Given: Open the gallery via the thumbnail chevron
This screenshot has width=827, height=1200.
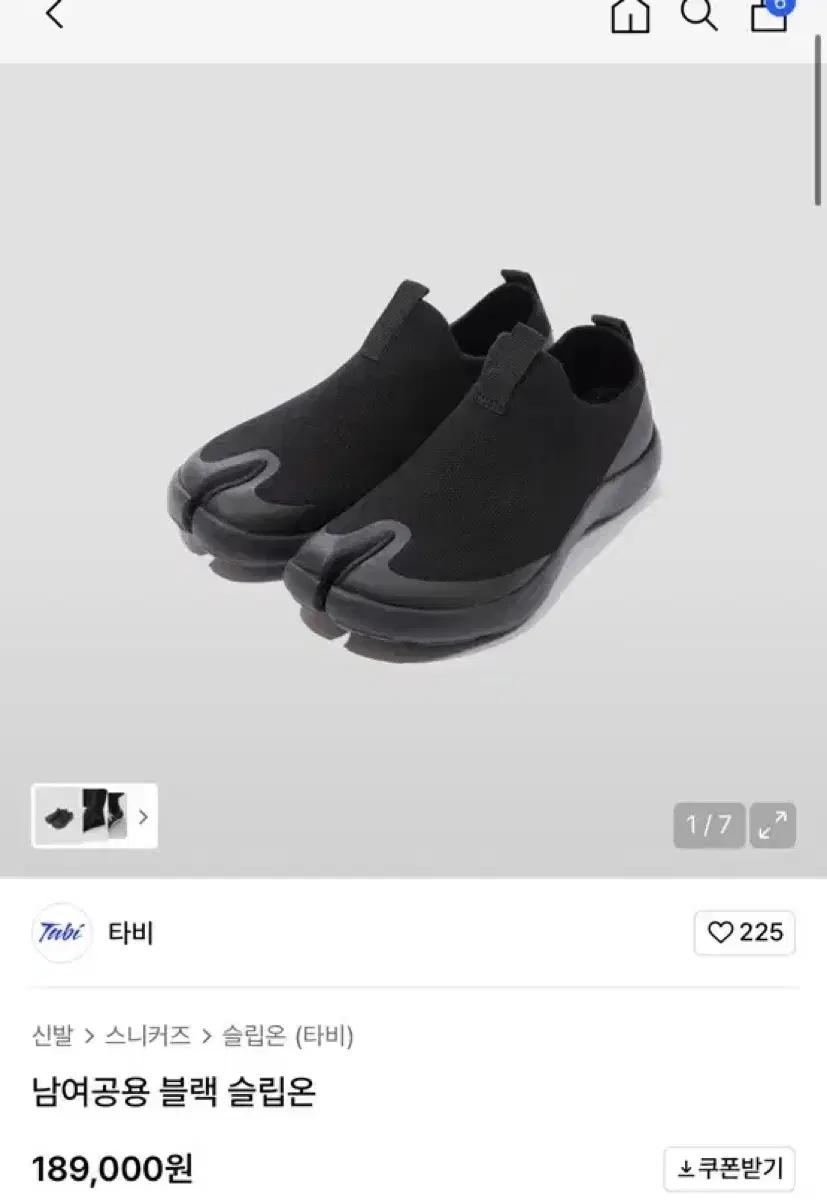Looking at the screenshot, I should point(144,817).
